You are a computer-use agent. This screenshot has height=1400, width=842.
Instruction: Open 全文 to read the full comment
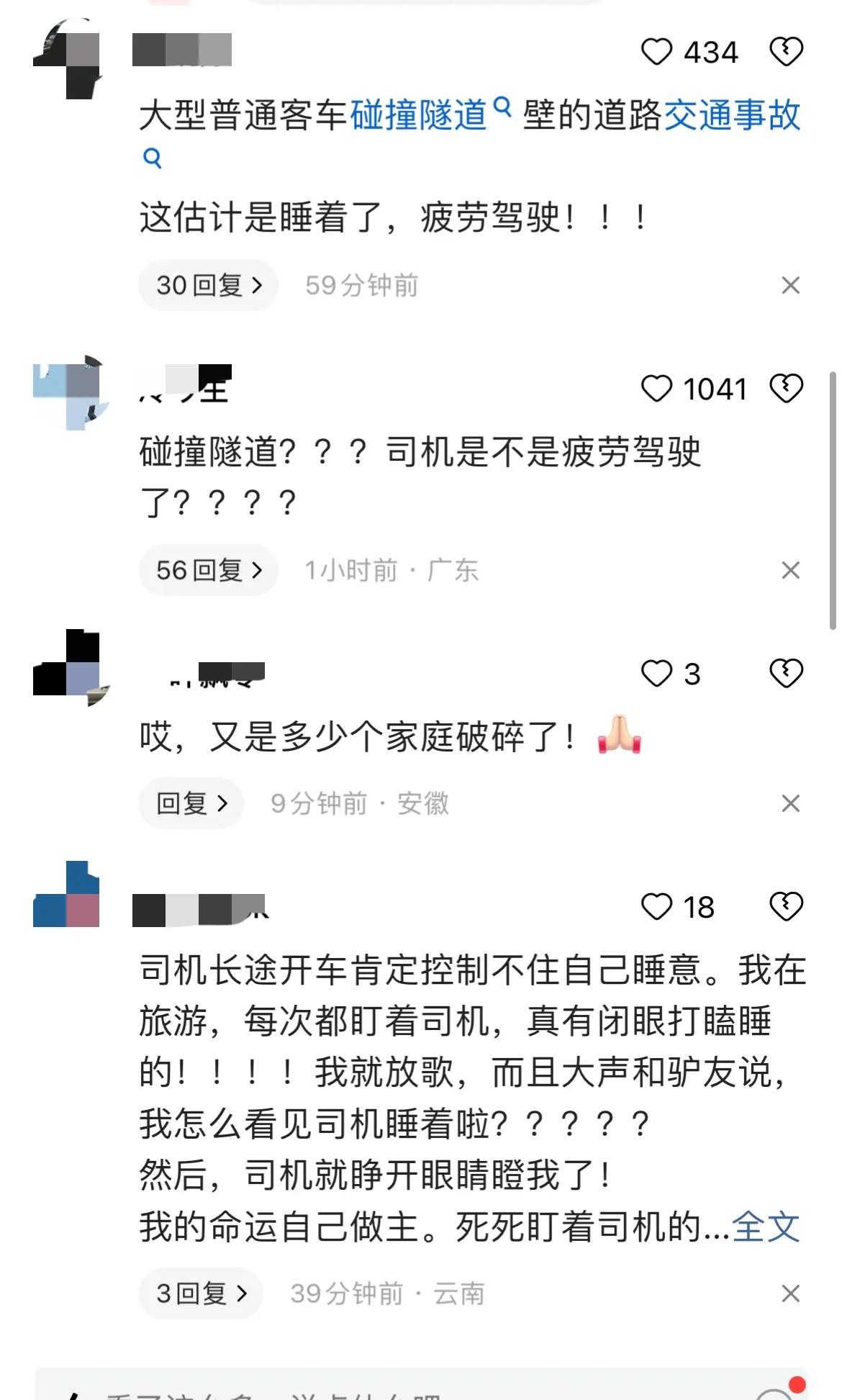click(766, 1227)
